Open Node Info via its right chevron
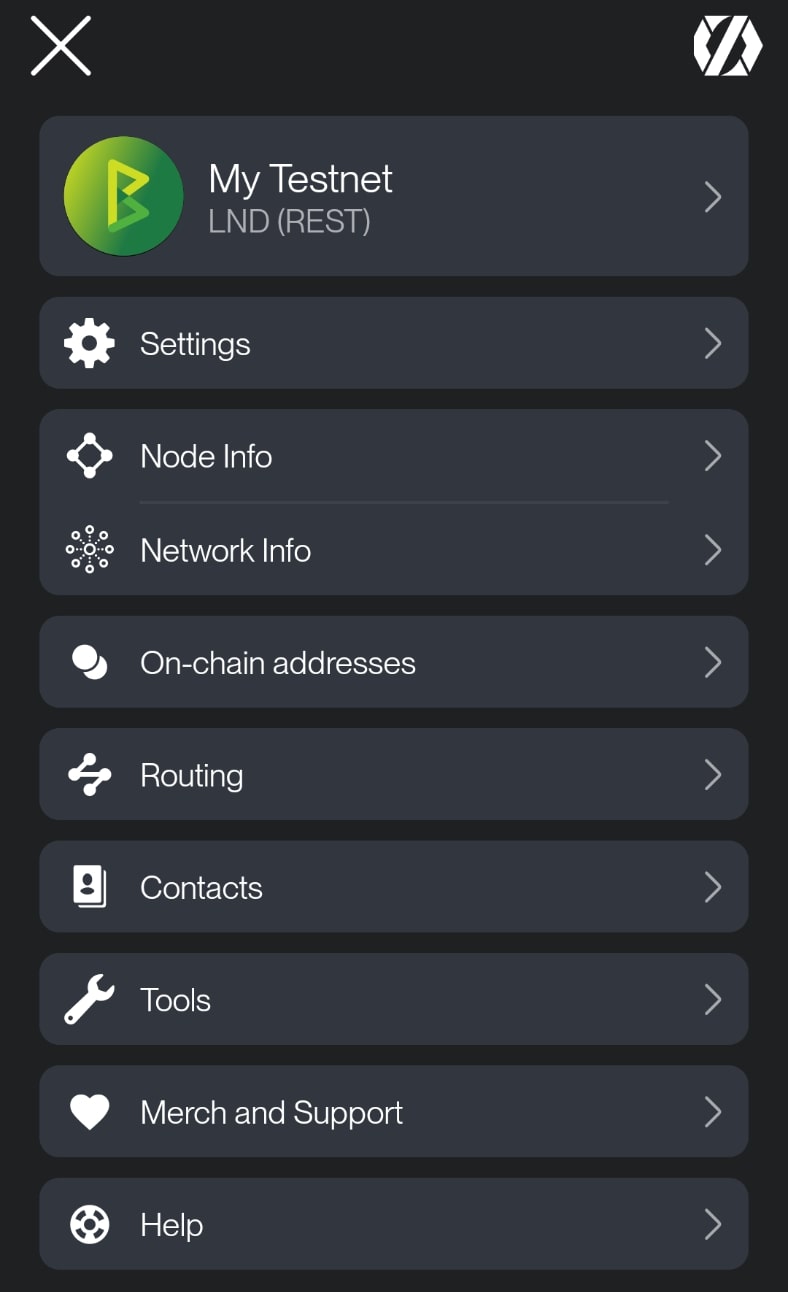The height and width of the screenshot is (1292, 788). pos(714,456)
